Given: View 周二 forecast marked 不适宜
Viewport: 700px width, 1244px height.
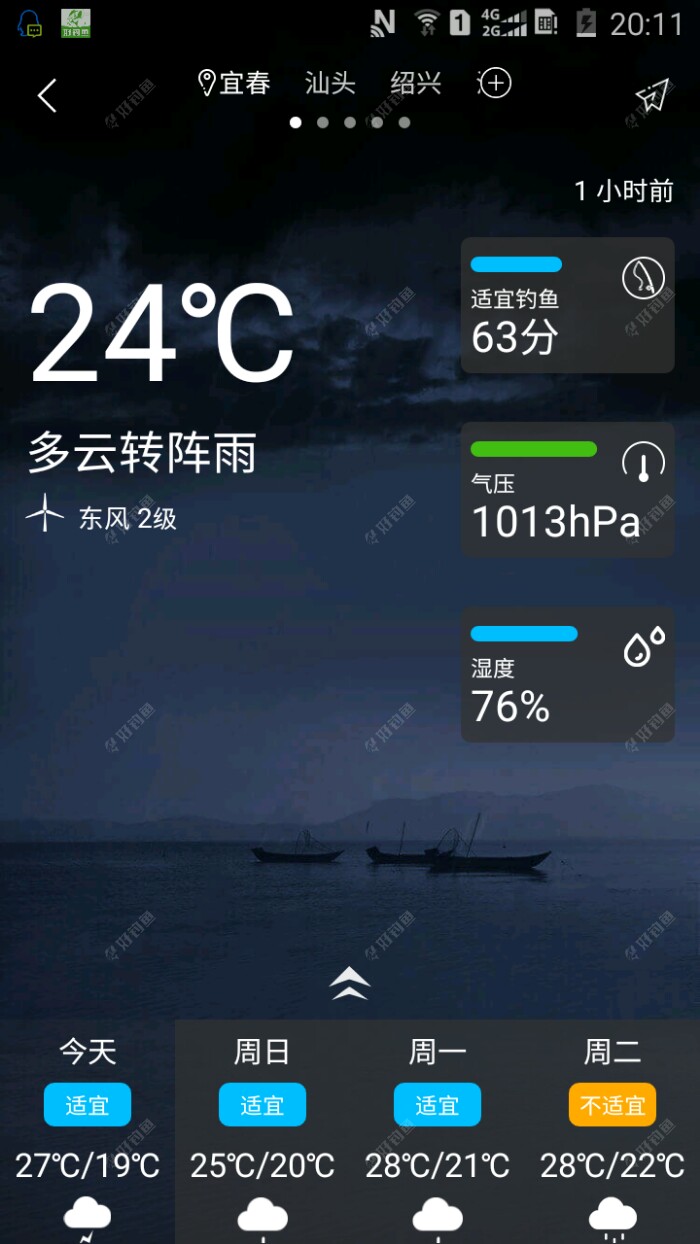Looking at the screenshot, I should tap(612, 1130).
